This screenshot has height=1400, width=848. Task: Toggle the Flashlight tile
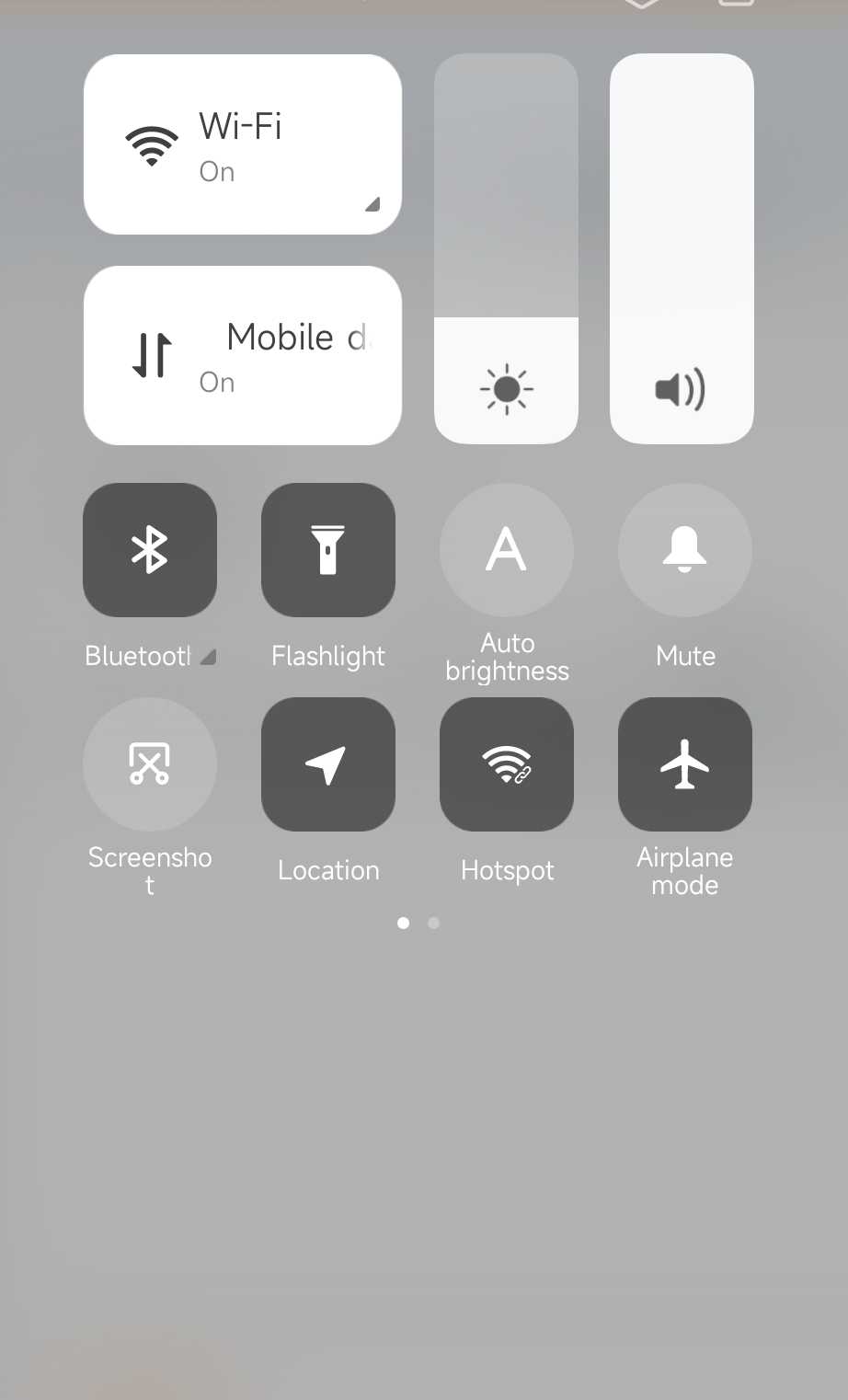pos(328,550)
